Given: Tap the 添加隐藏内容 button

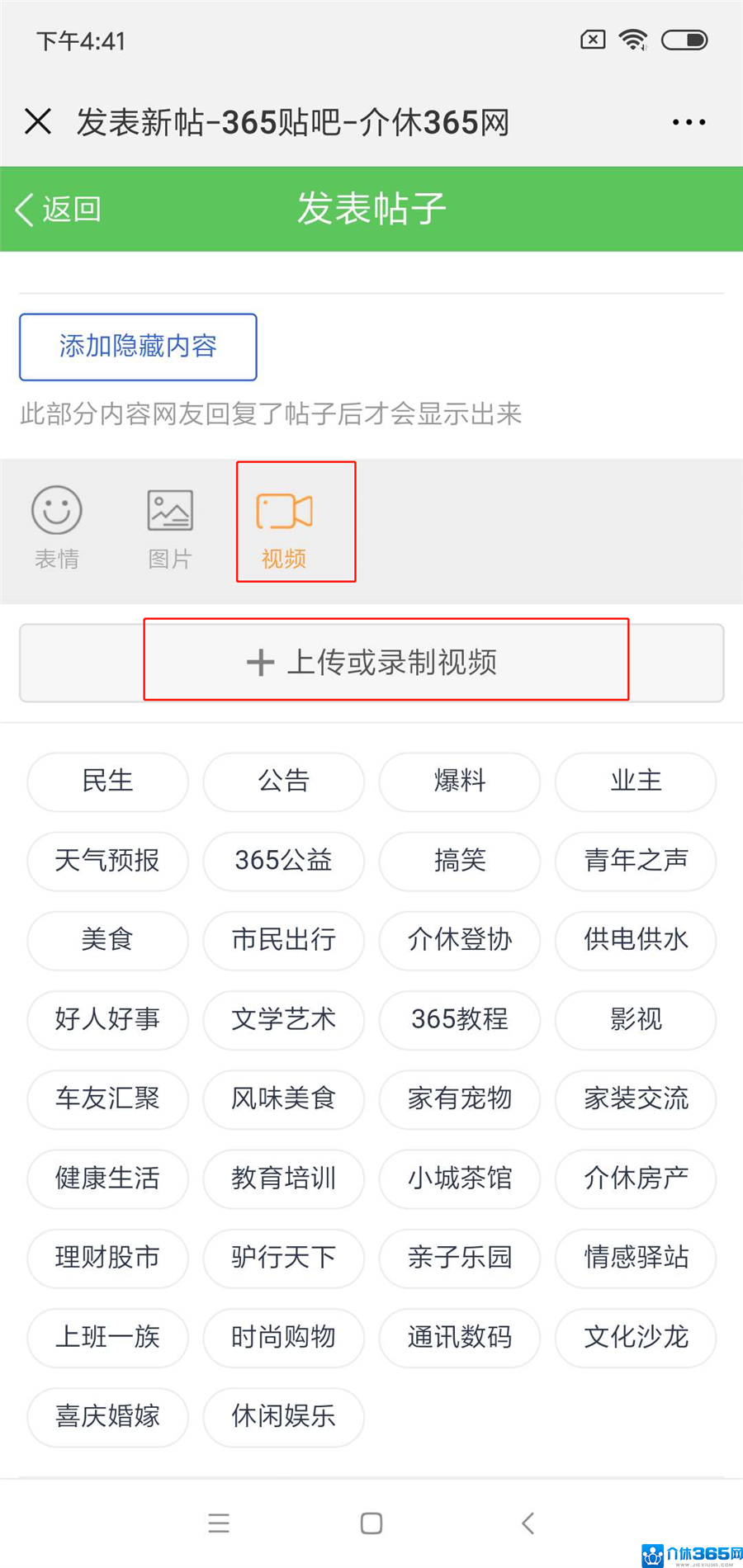Looking at the screenshot, I should click(138, 347).
